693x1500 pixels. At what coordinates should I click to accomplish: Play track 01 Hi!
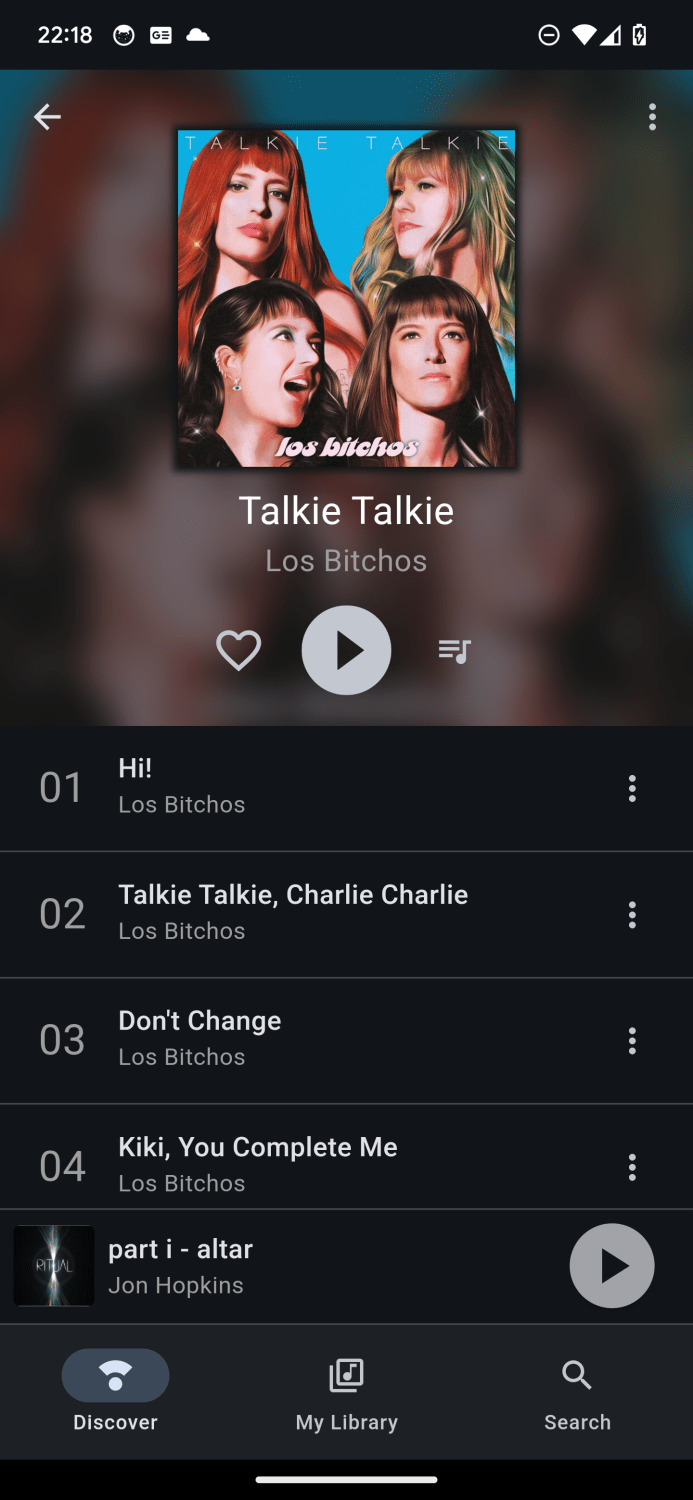[x=346, y=788]
